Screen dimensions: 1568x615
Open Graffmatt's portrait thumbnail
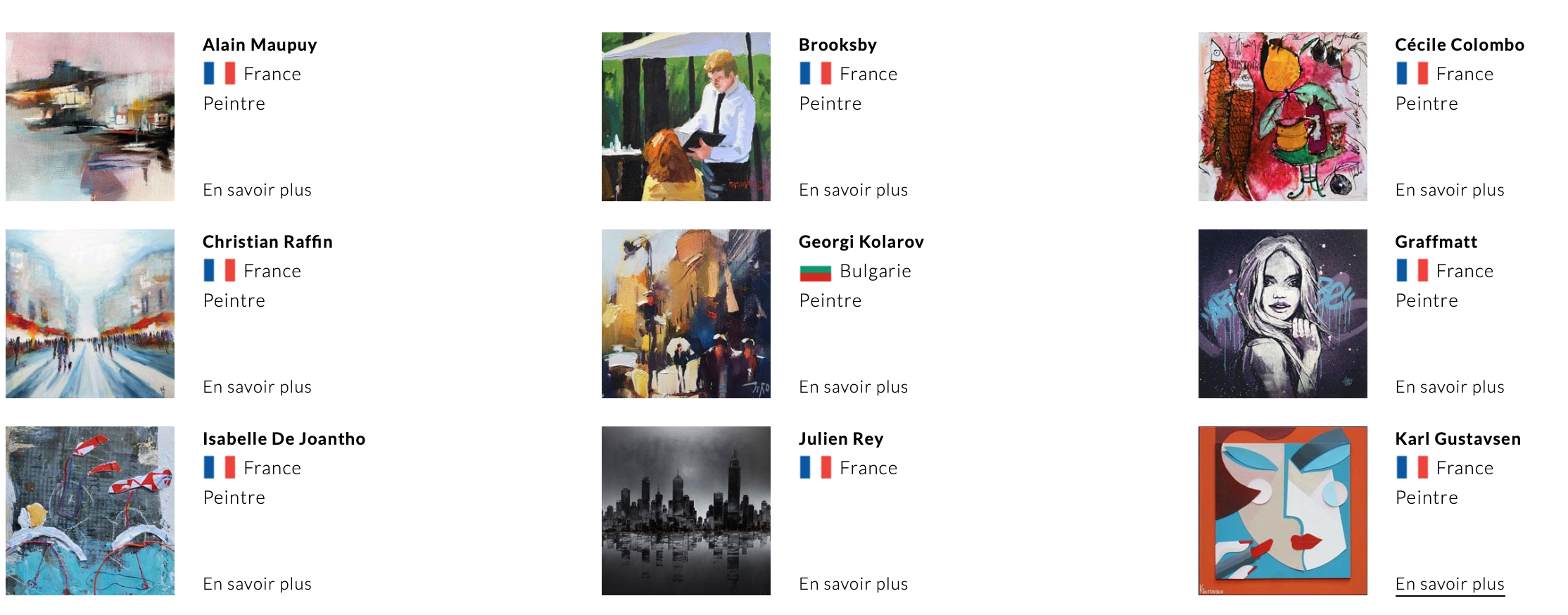click(1282, 314)
